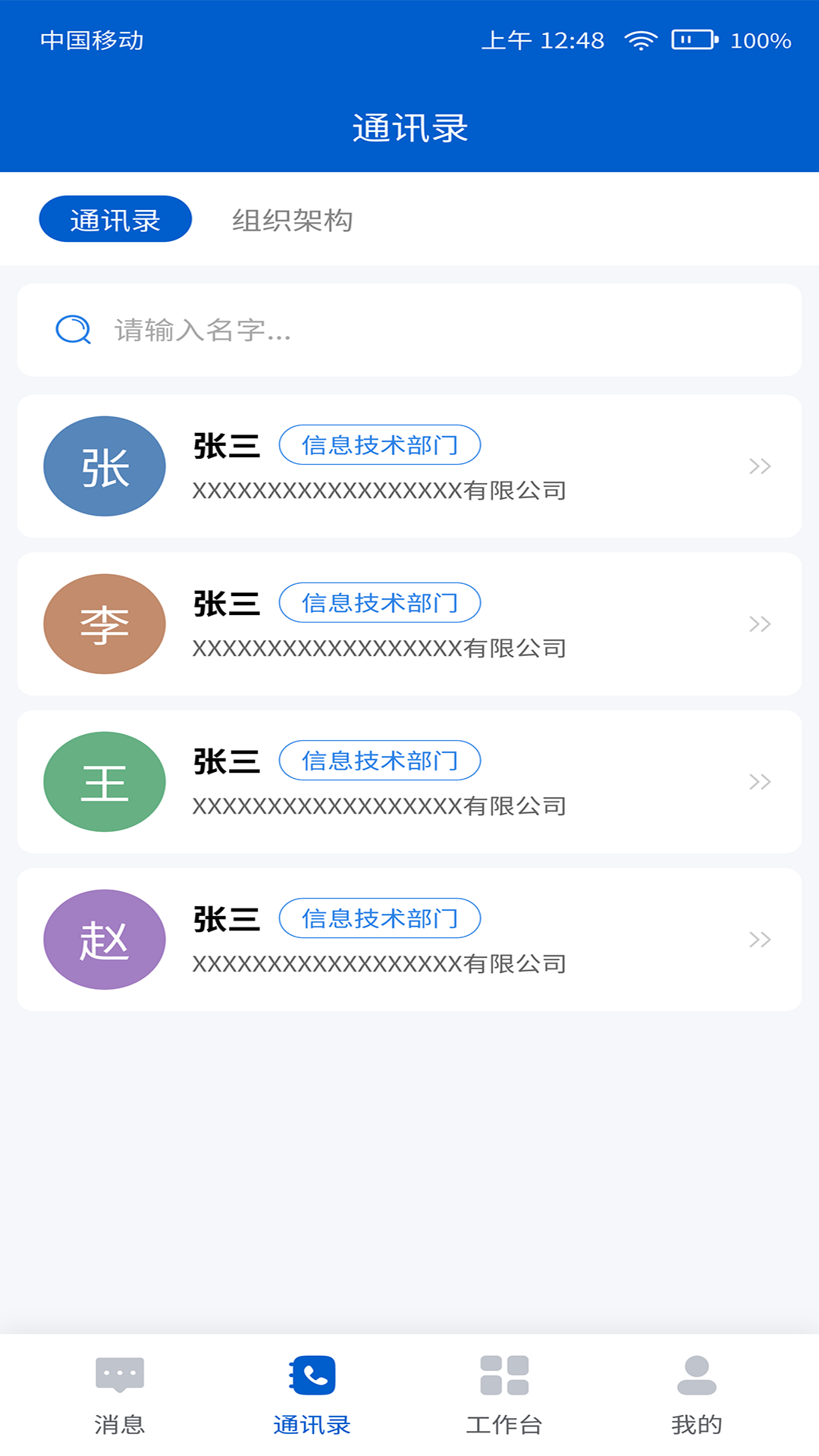This screenshot has height=1456, width=819.
Task: Expand the last contact using chevron arrows
Action: (x=758, y=940)
